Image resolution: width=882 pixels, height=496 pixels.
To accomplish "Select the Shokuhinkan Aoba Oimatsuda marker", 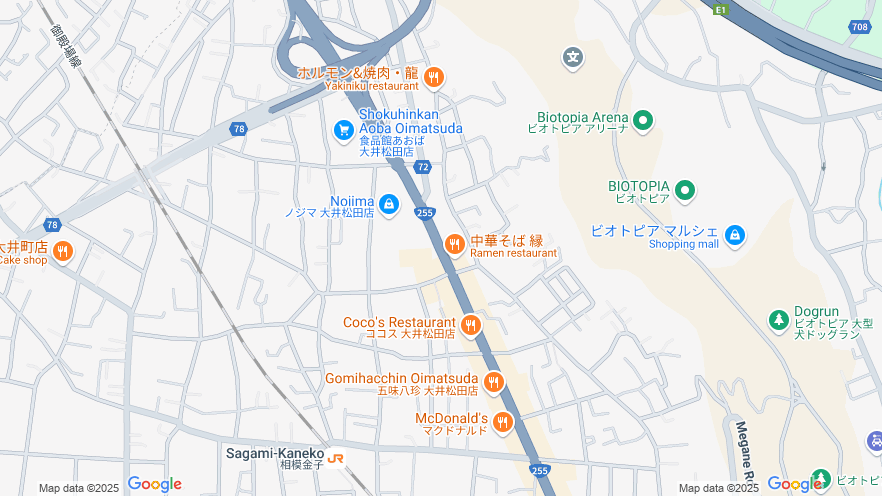I will point(343,129).
